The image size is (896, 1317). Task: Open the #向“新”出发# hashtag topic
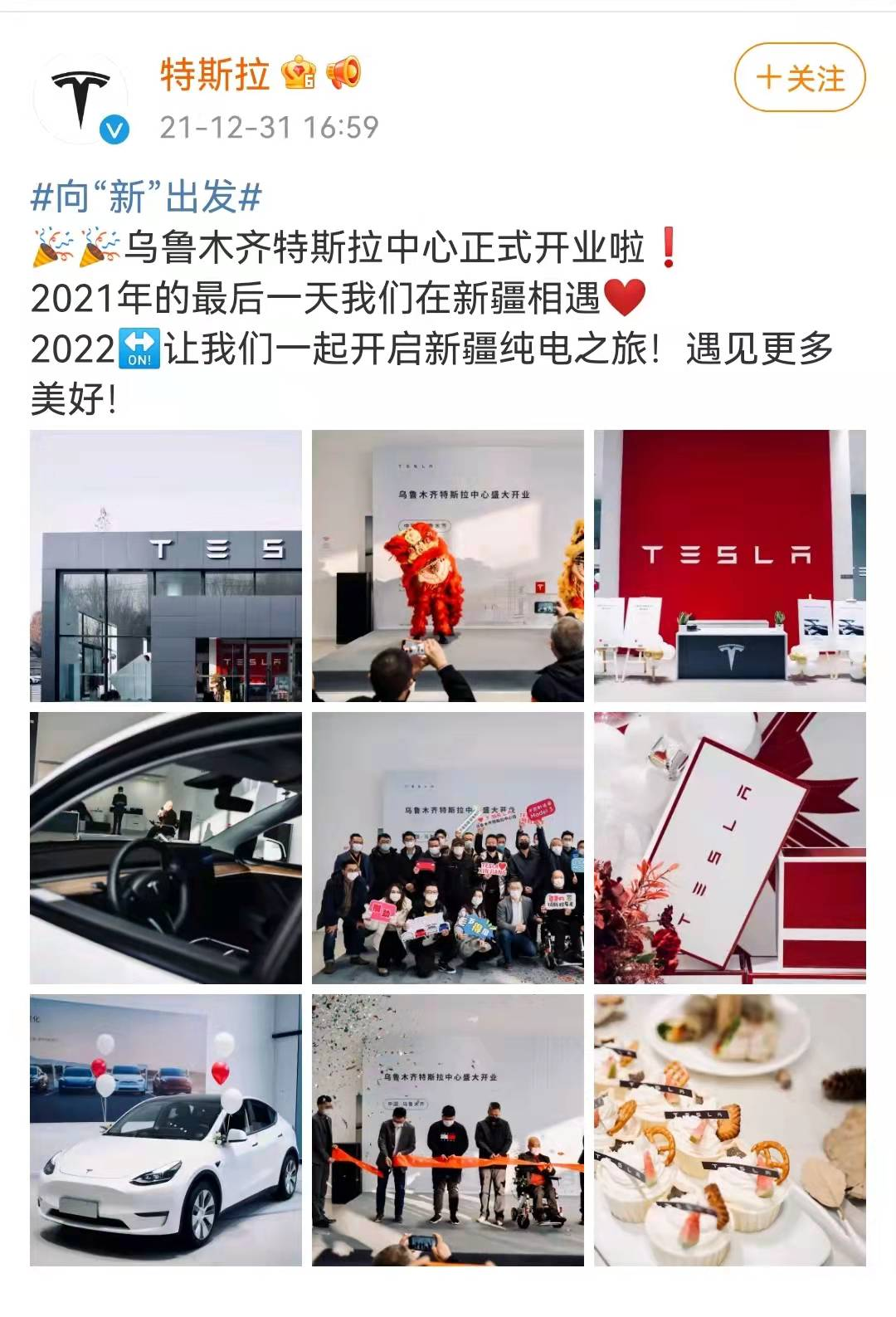(146, 198)
